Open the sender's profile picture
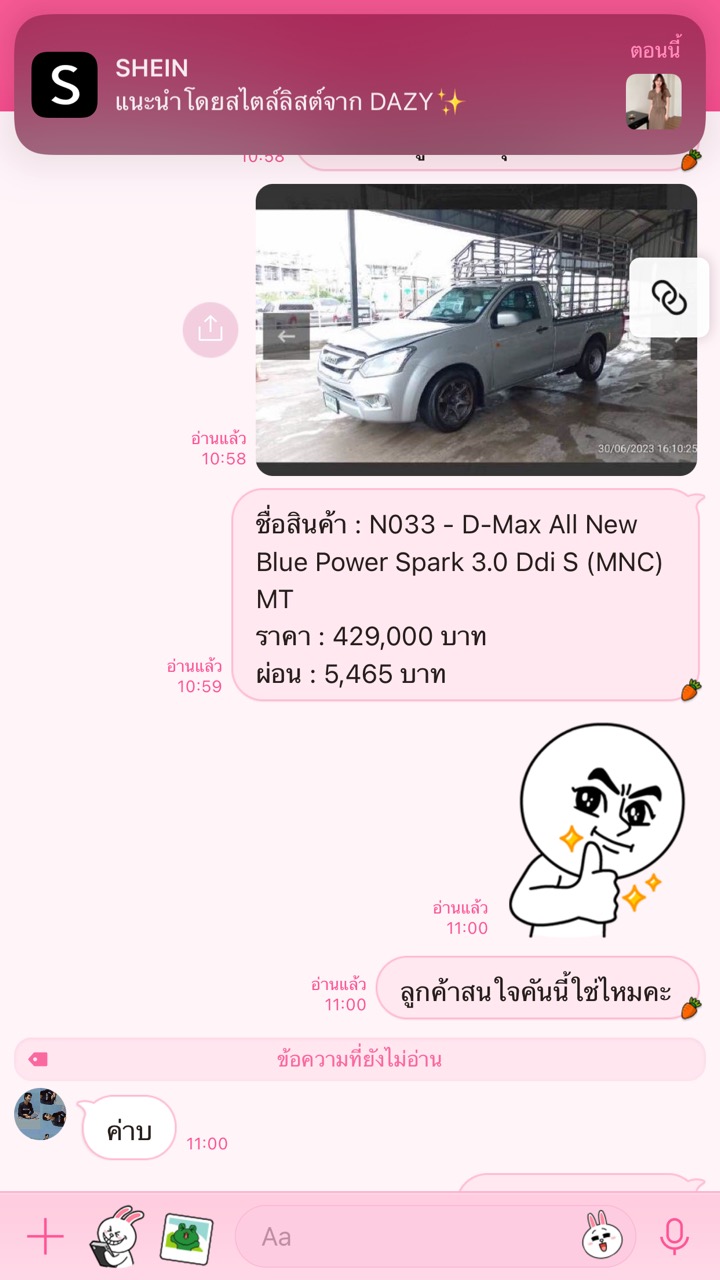The height and width of the screenshot is (1280, 720). [40, 1114]
